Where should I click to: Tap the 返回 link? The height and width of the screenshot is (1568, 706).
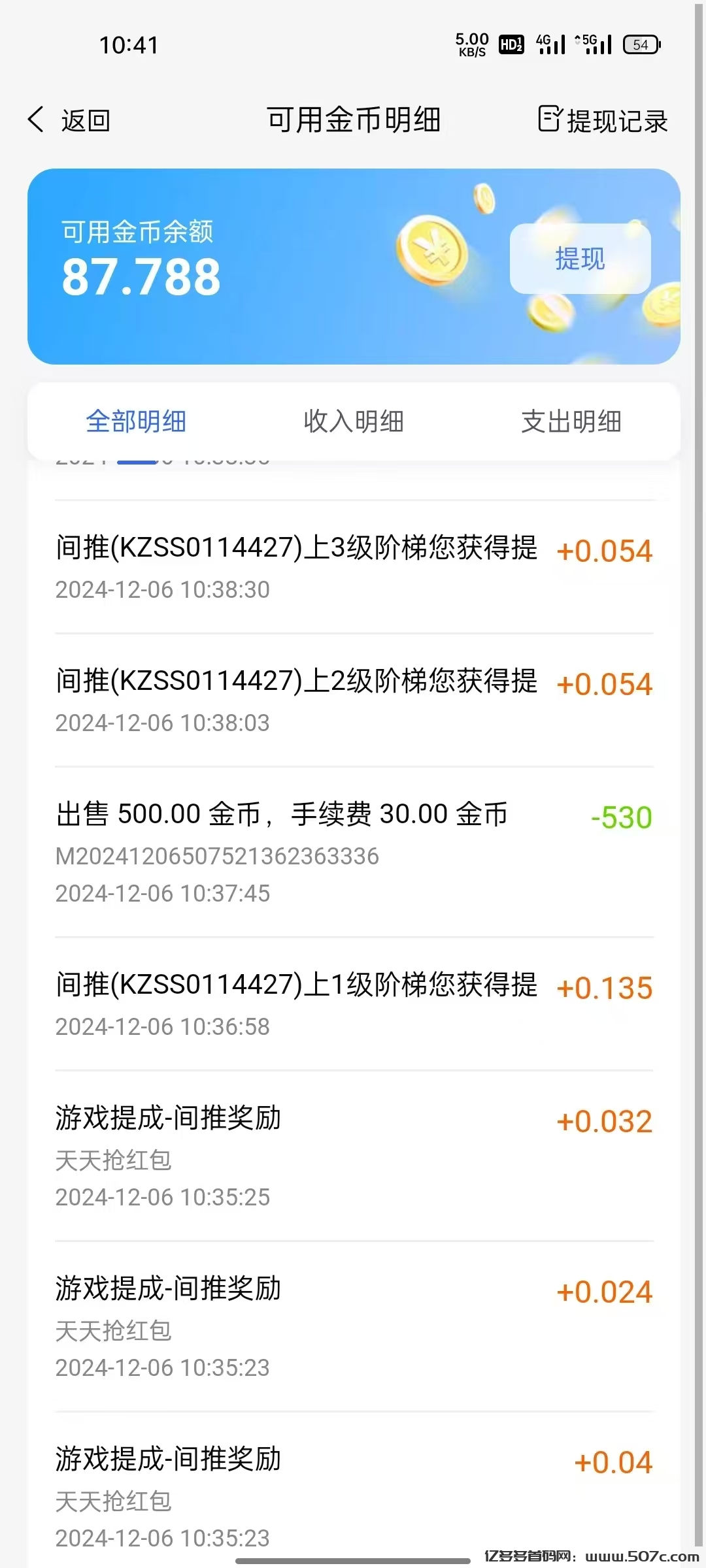85,120
